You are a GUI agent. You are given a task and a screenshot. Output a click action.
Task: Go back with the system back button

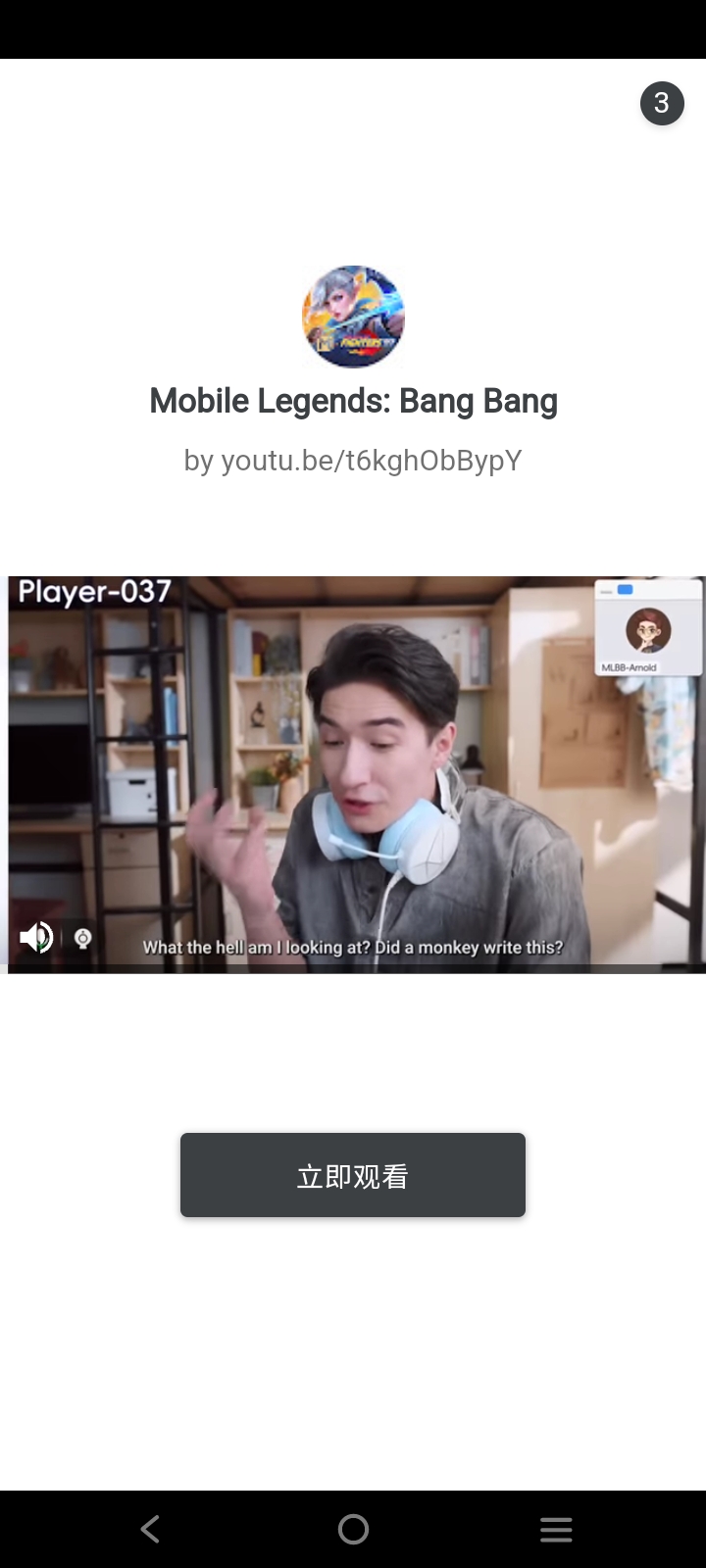click(x=150, y=1529)
